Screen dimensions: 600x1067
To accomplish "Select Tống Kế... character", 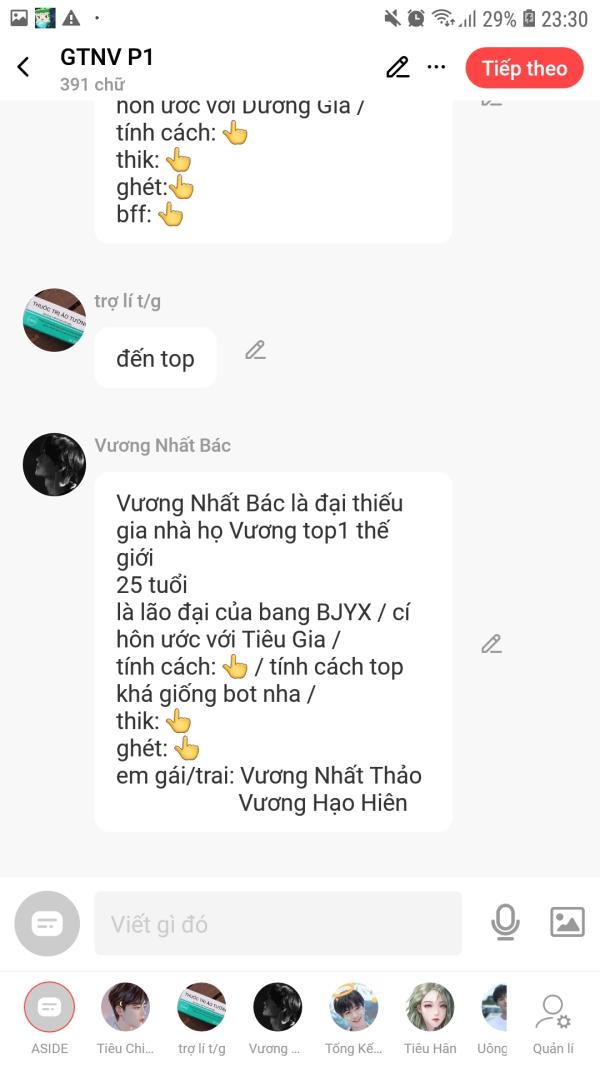I will [x=353, y=1008].
